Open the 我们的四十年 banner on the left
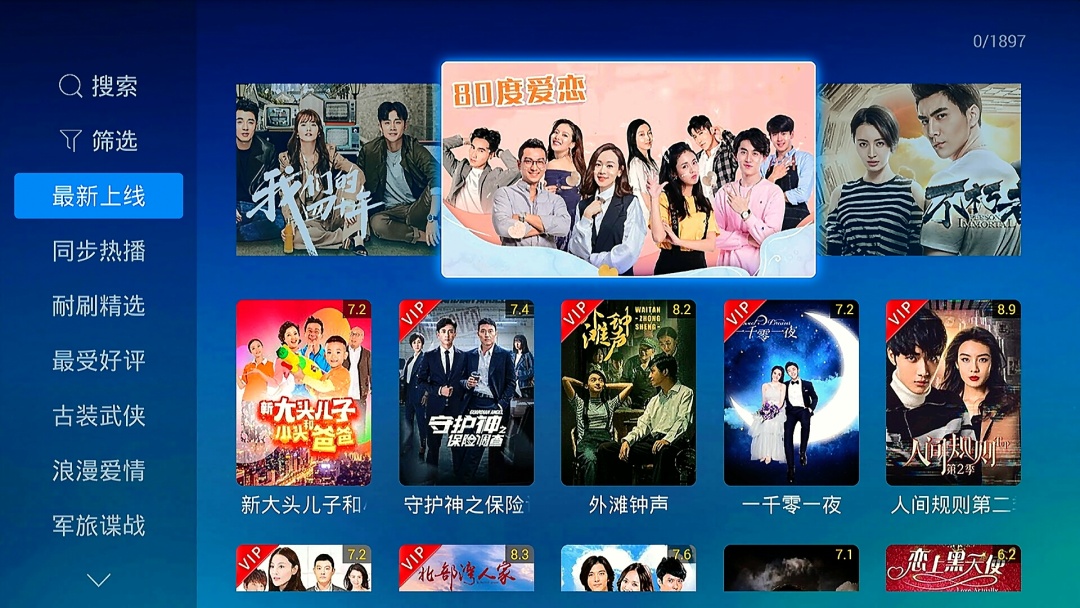 pos(337,170)
